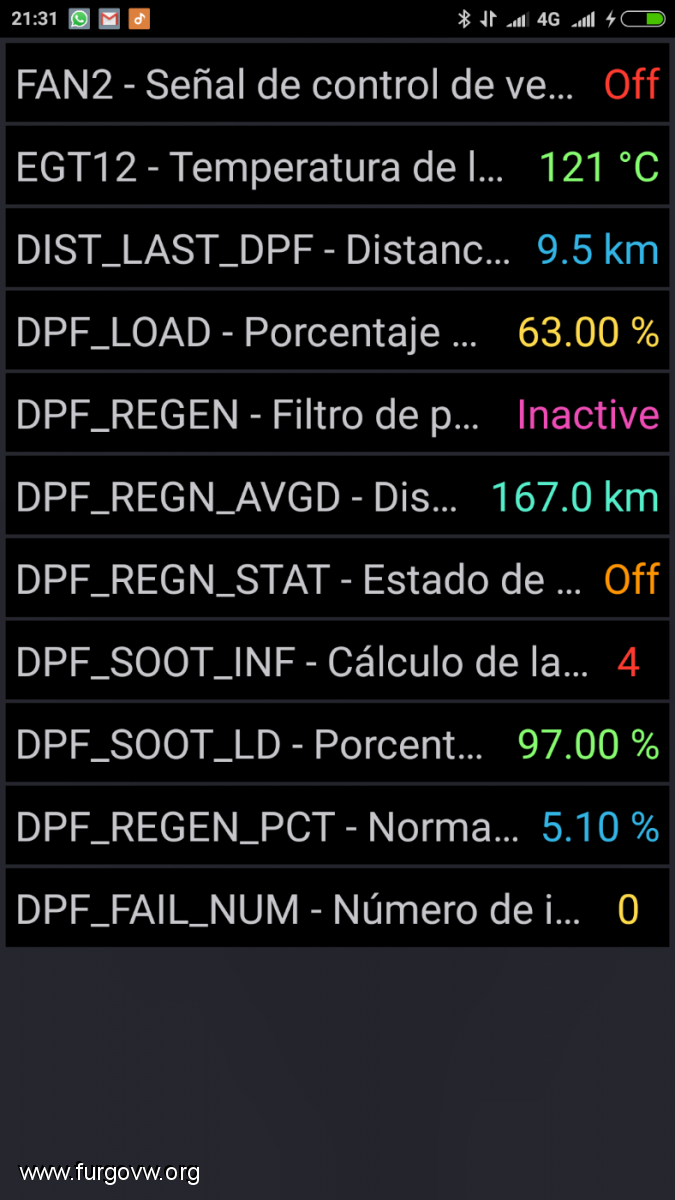Open the DPF_REGEN Inactive row

(337, 414)
